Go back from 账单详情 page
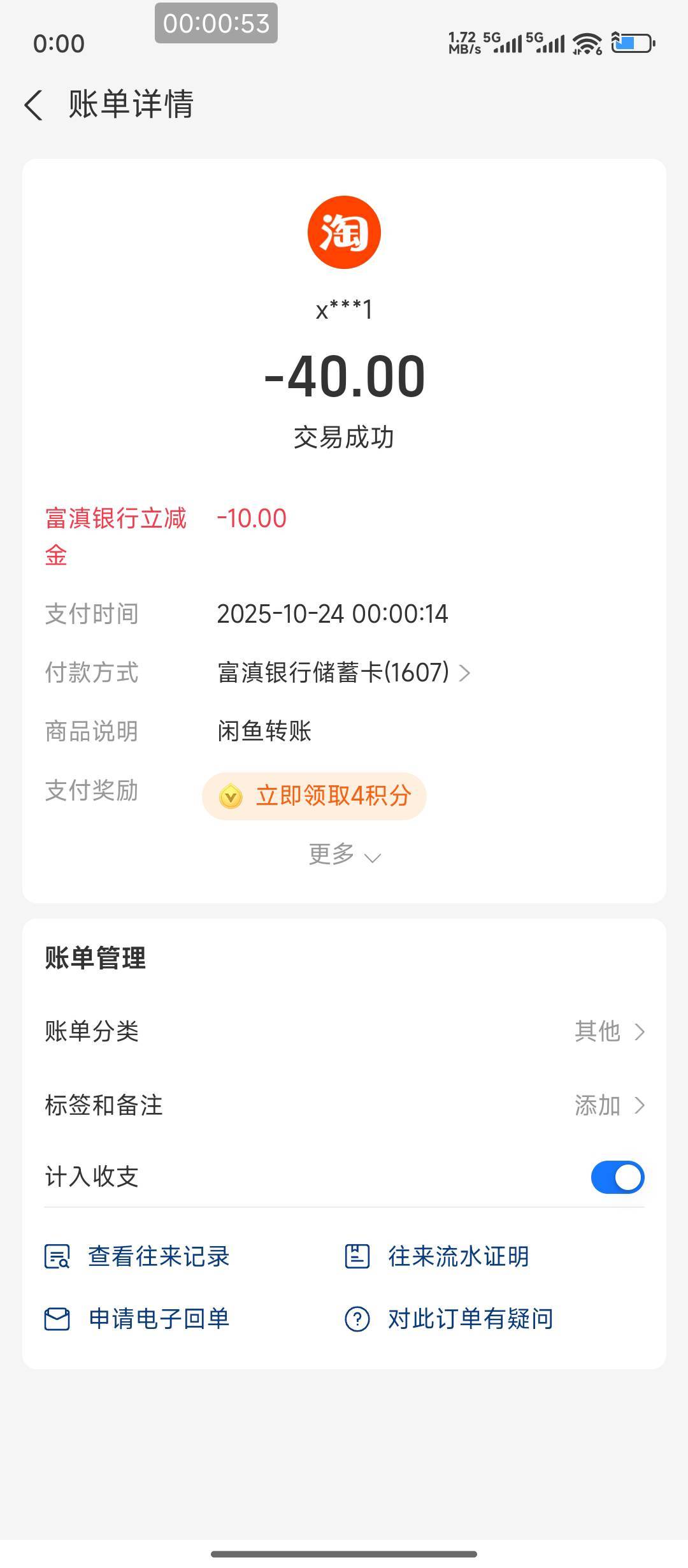688x1568 pixels. (x=34, y=105)
